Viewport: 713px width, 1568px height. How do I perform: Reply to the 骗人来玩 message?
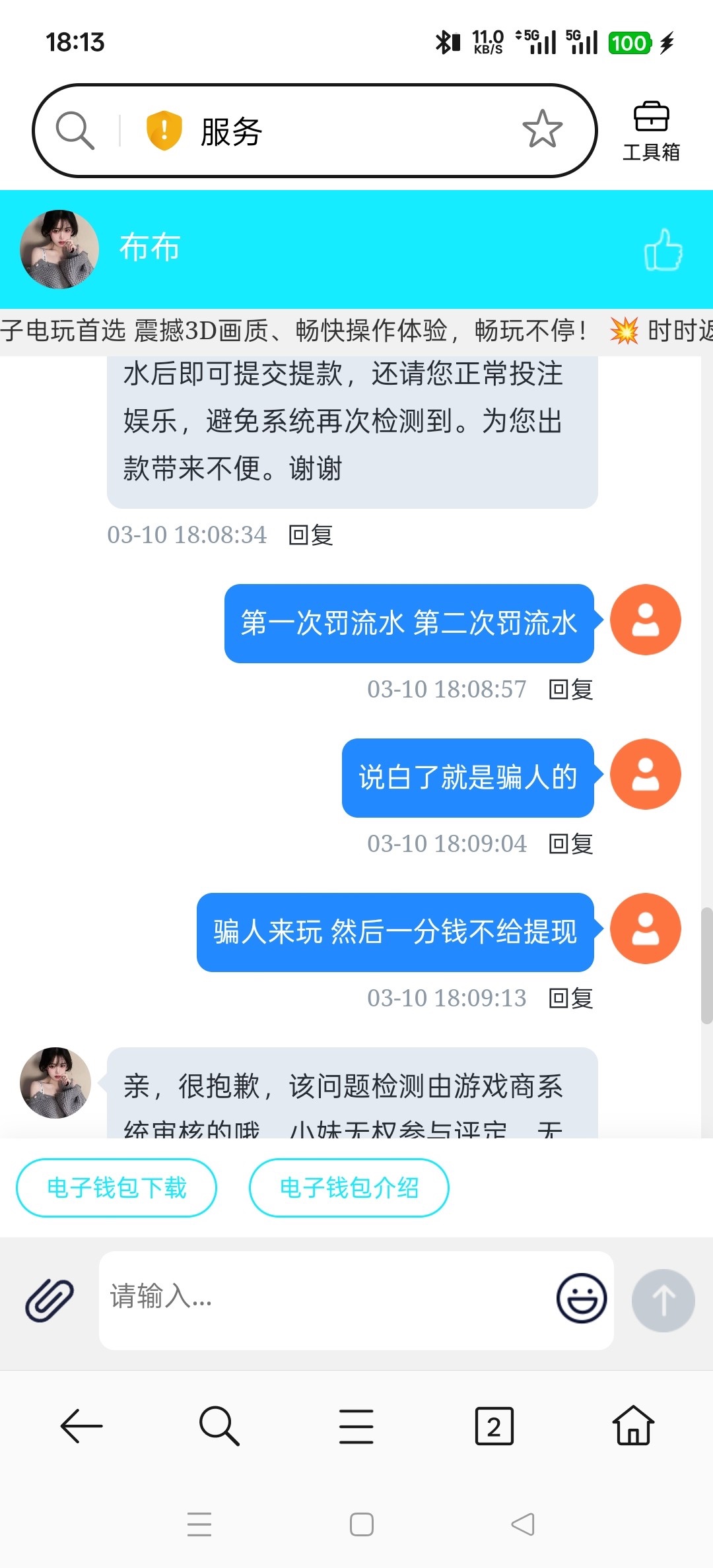(x=570, y=998)
